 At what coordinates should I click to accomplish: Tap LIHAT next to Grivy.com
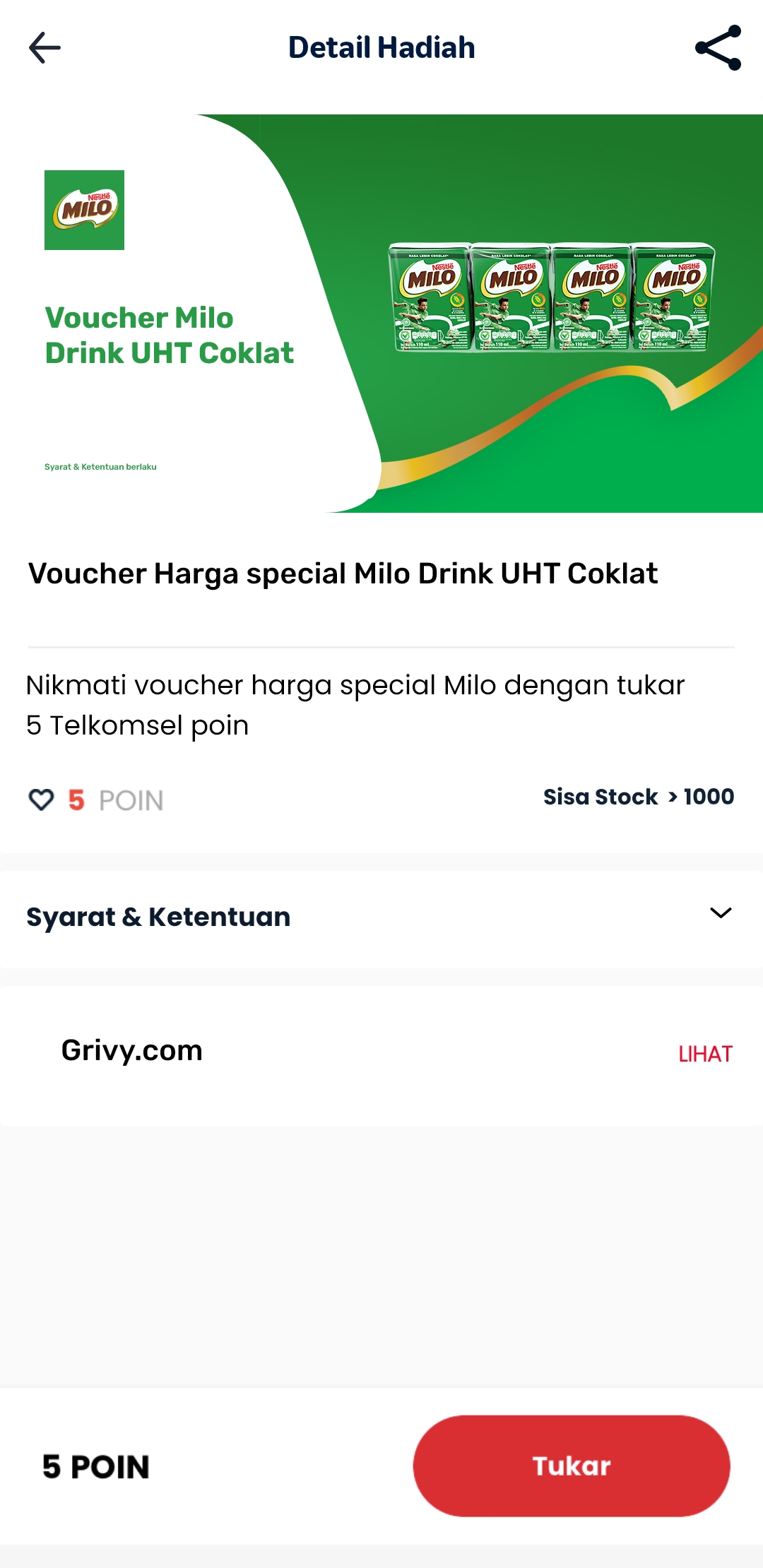pos(704,1054)
